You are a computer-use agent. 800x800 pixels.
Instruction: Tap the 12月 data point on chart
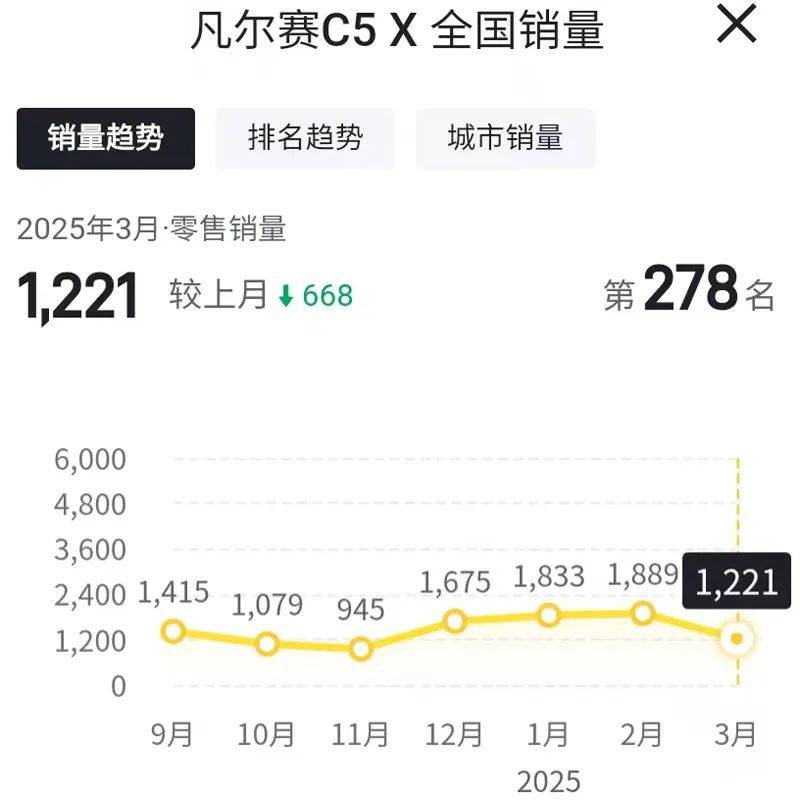455,621
